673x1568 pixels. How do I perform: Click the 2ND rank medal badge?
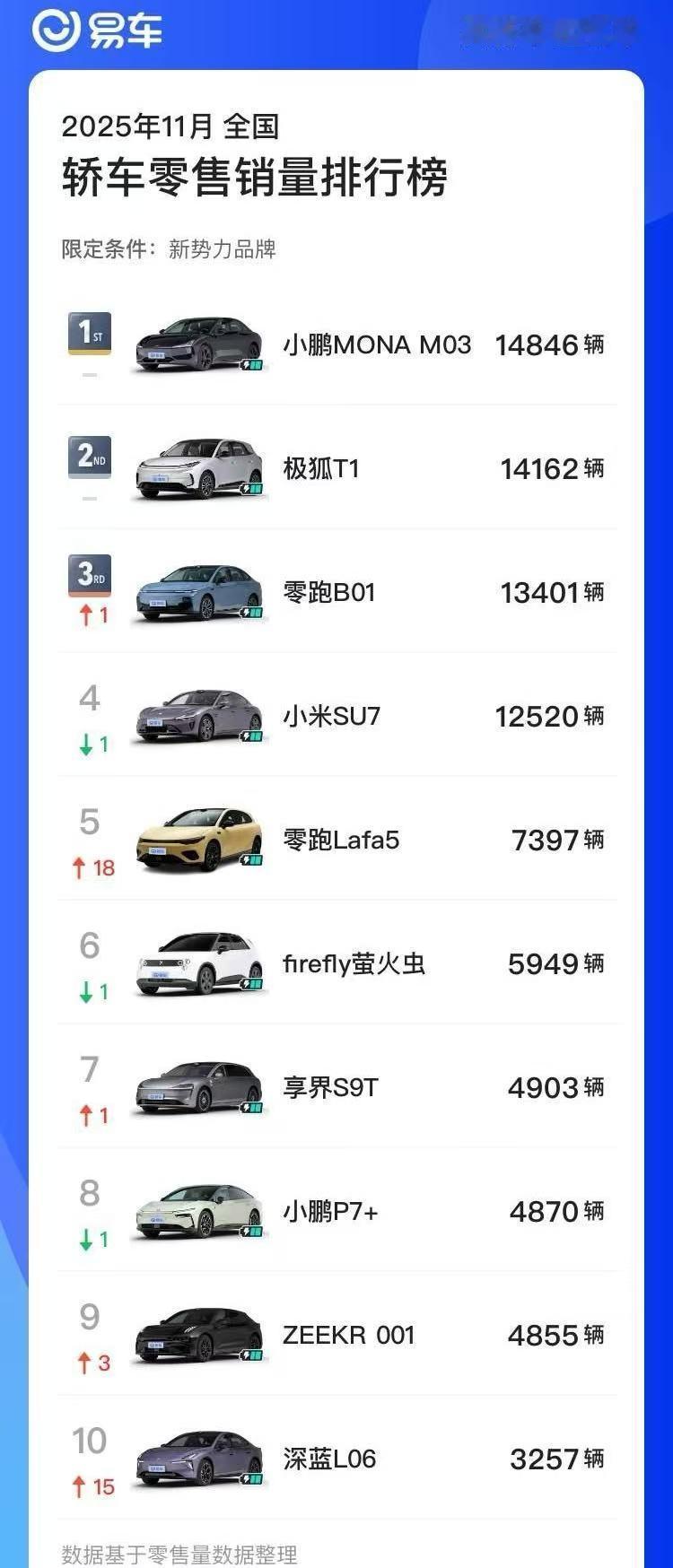pyautogui.click(x=87, y=457)
